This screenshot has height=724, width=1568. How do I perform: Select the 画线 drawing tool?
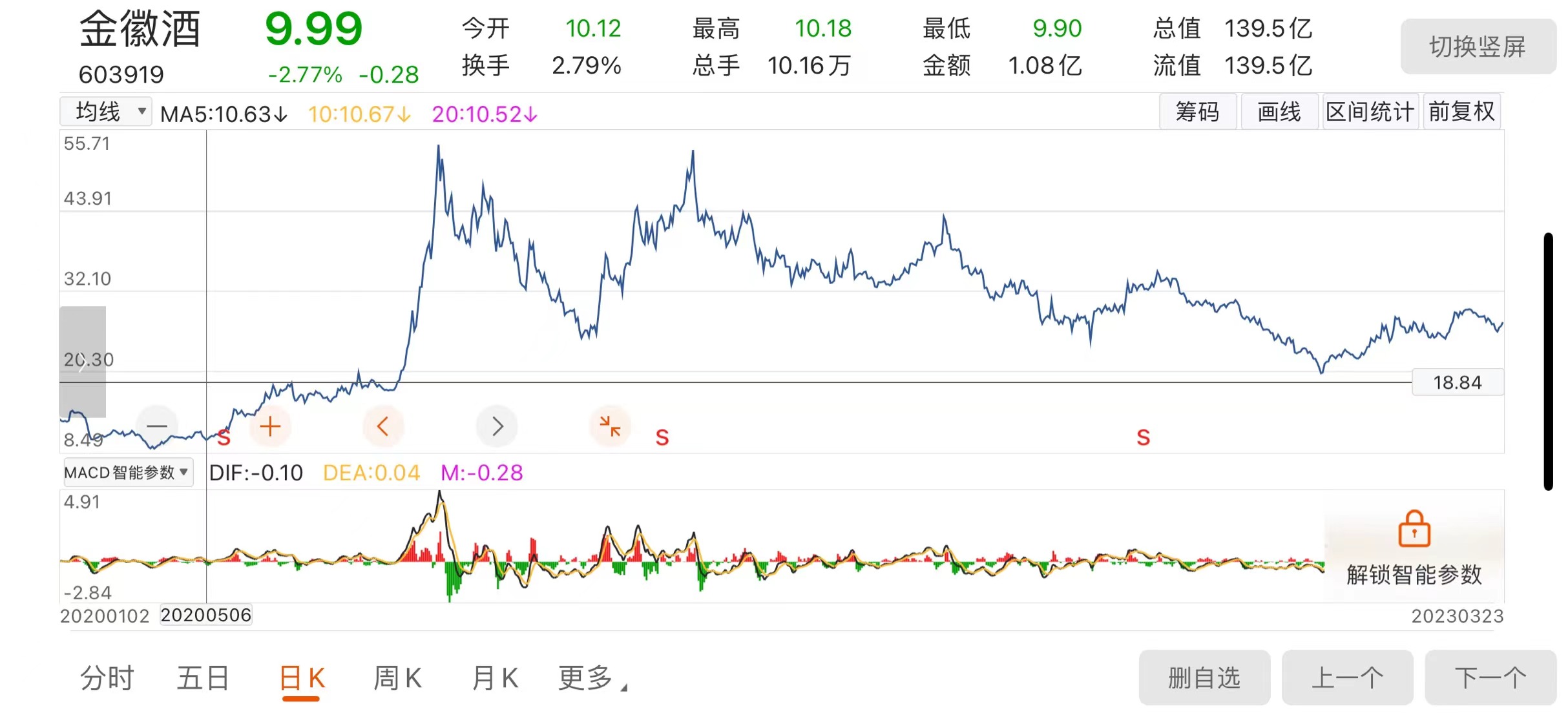click(x=1279, y=112)
